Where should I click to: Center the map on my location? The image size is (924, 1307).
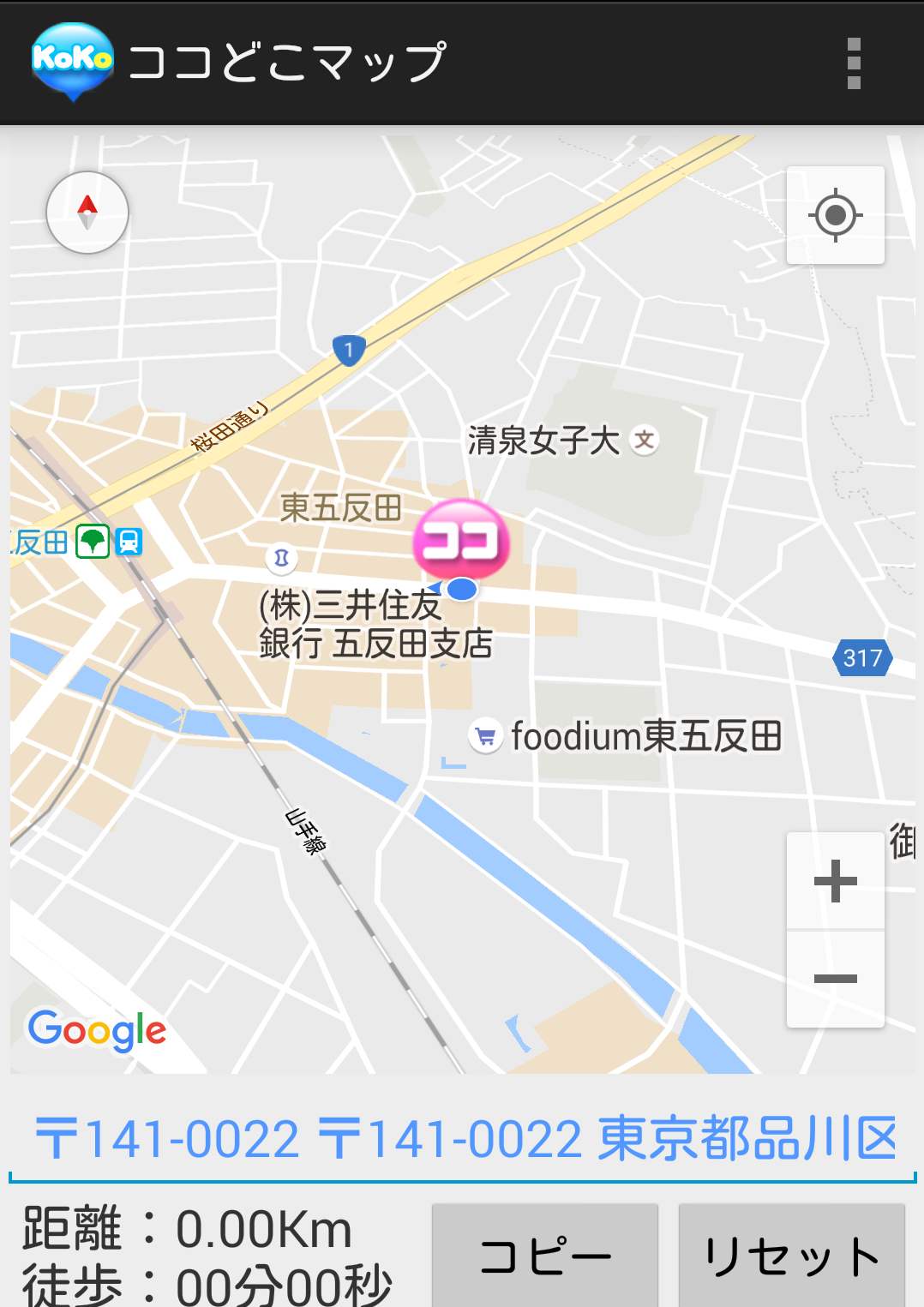click(835, 215)
